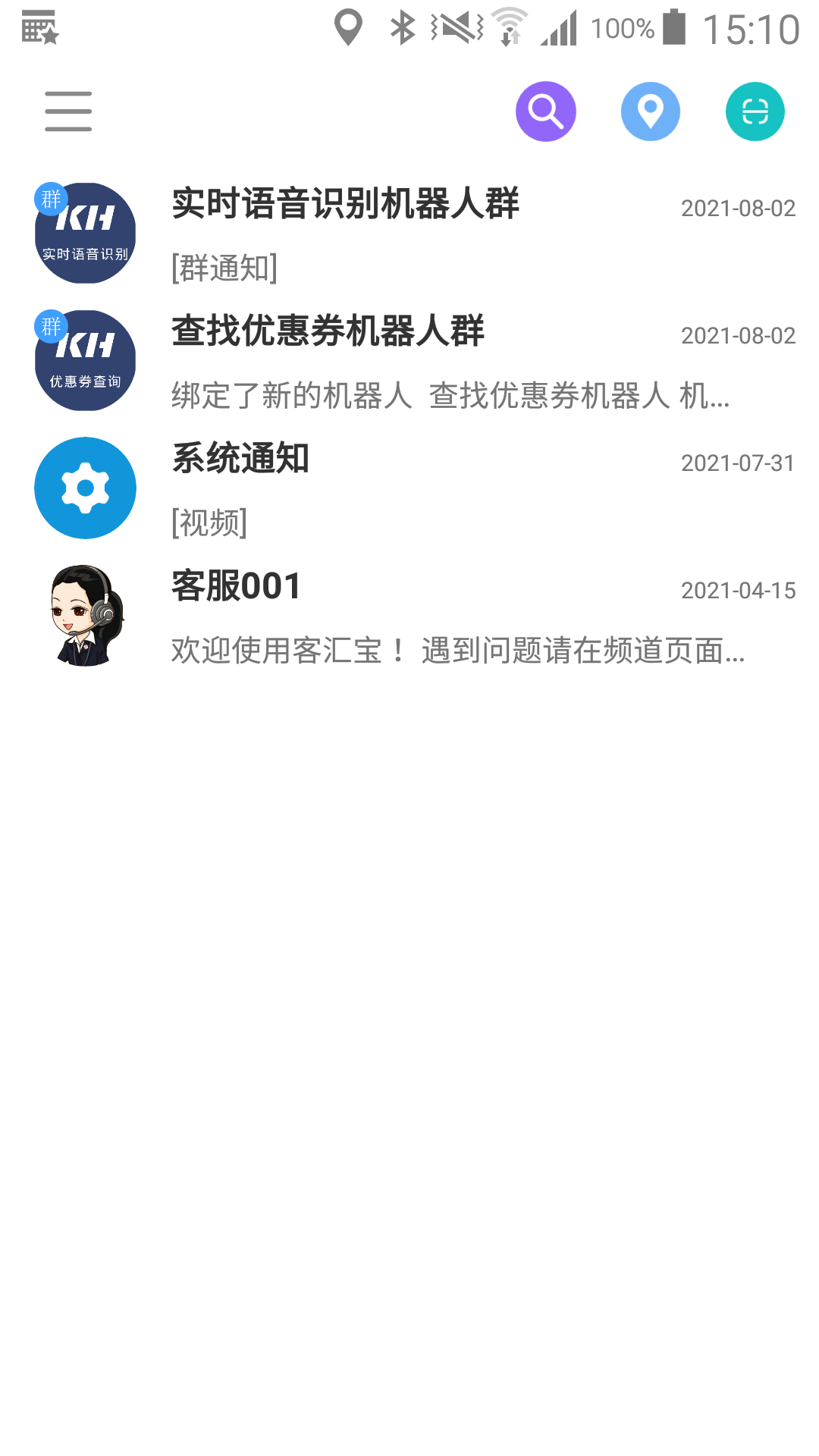Open the teal scan icon in top bar

pos(755,111)
